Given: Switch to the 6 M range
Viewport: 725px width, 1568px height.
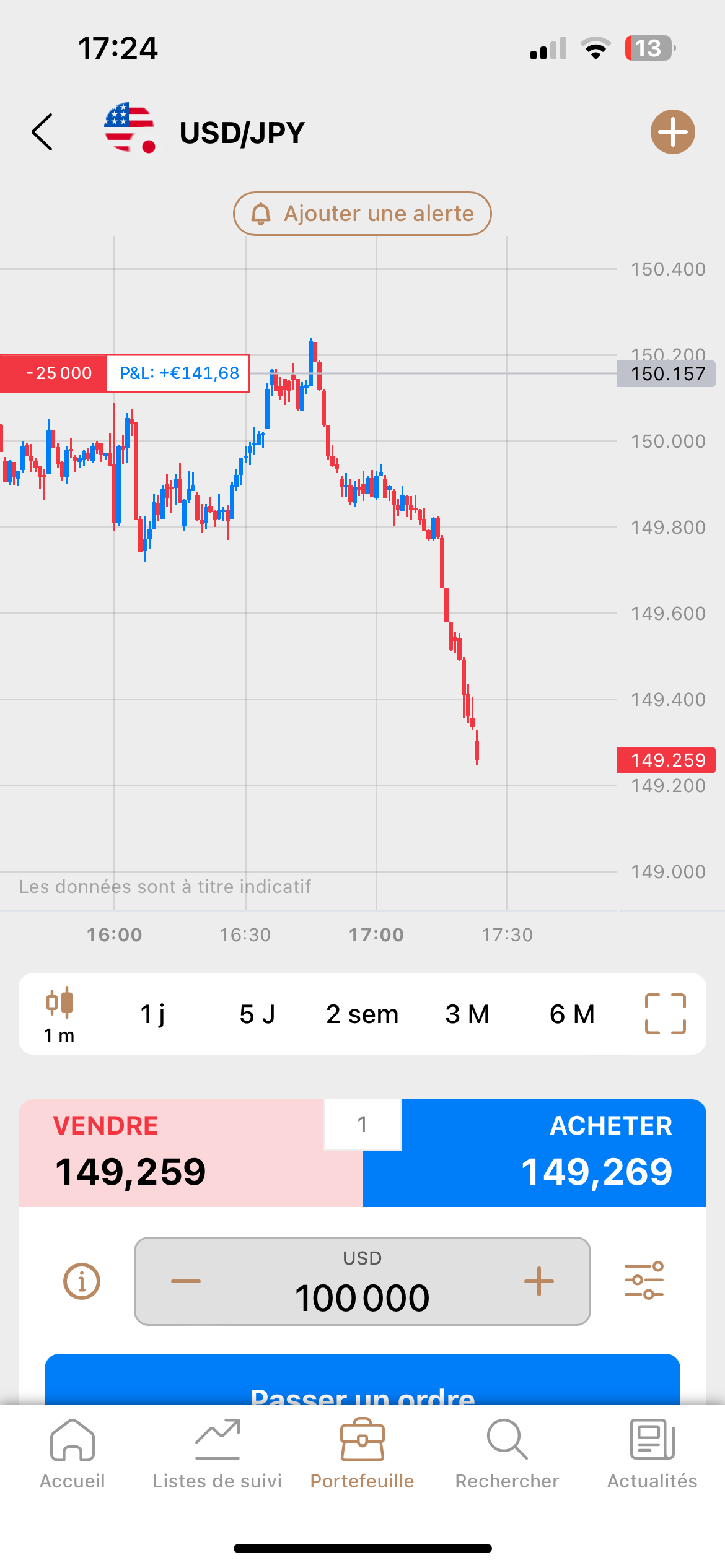Looking at the screenshot, I should point(572,1014).
